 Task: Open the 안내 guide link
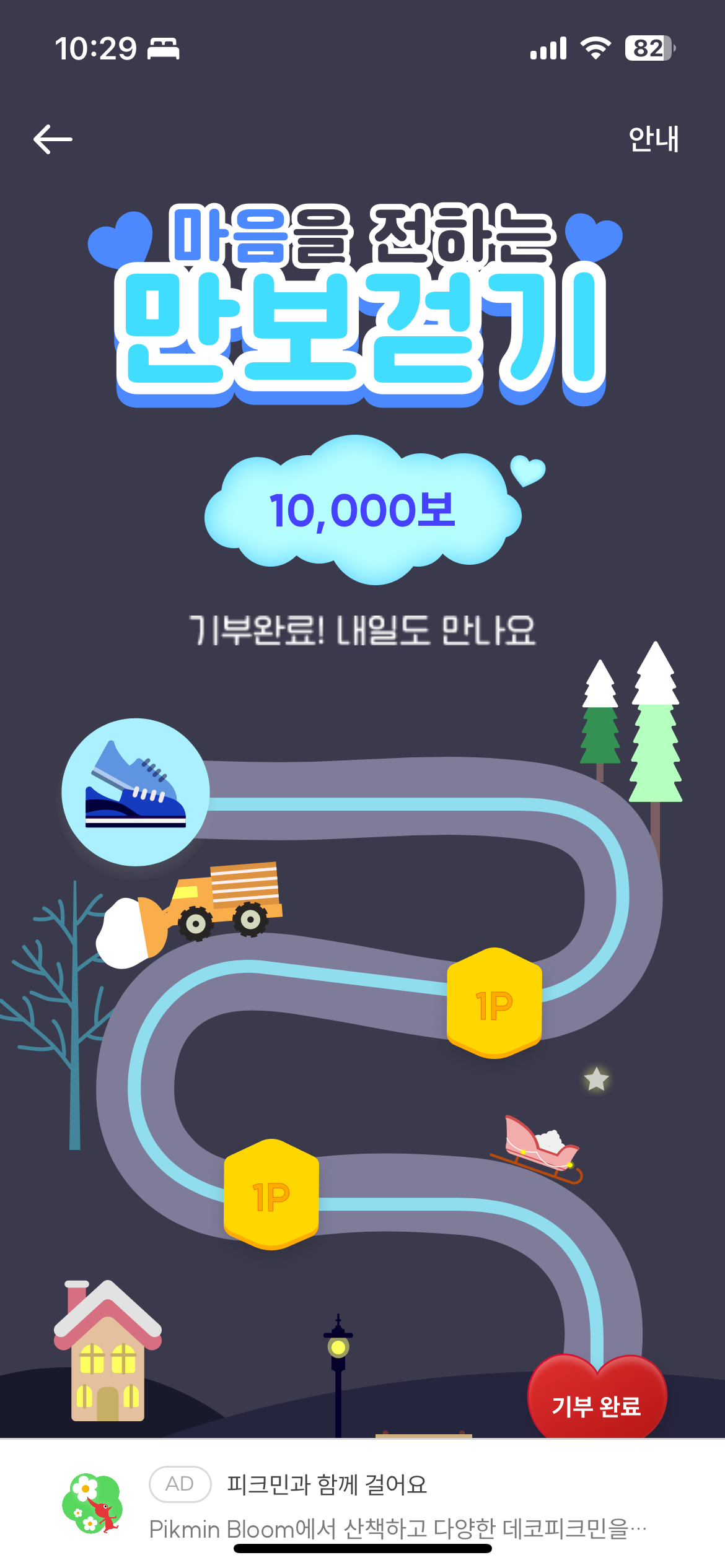tap(654, 139)
